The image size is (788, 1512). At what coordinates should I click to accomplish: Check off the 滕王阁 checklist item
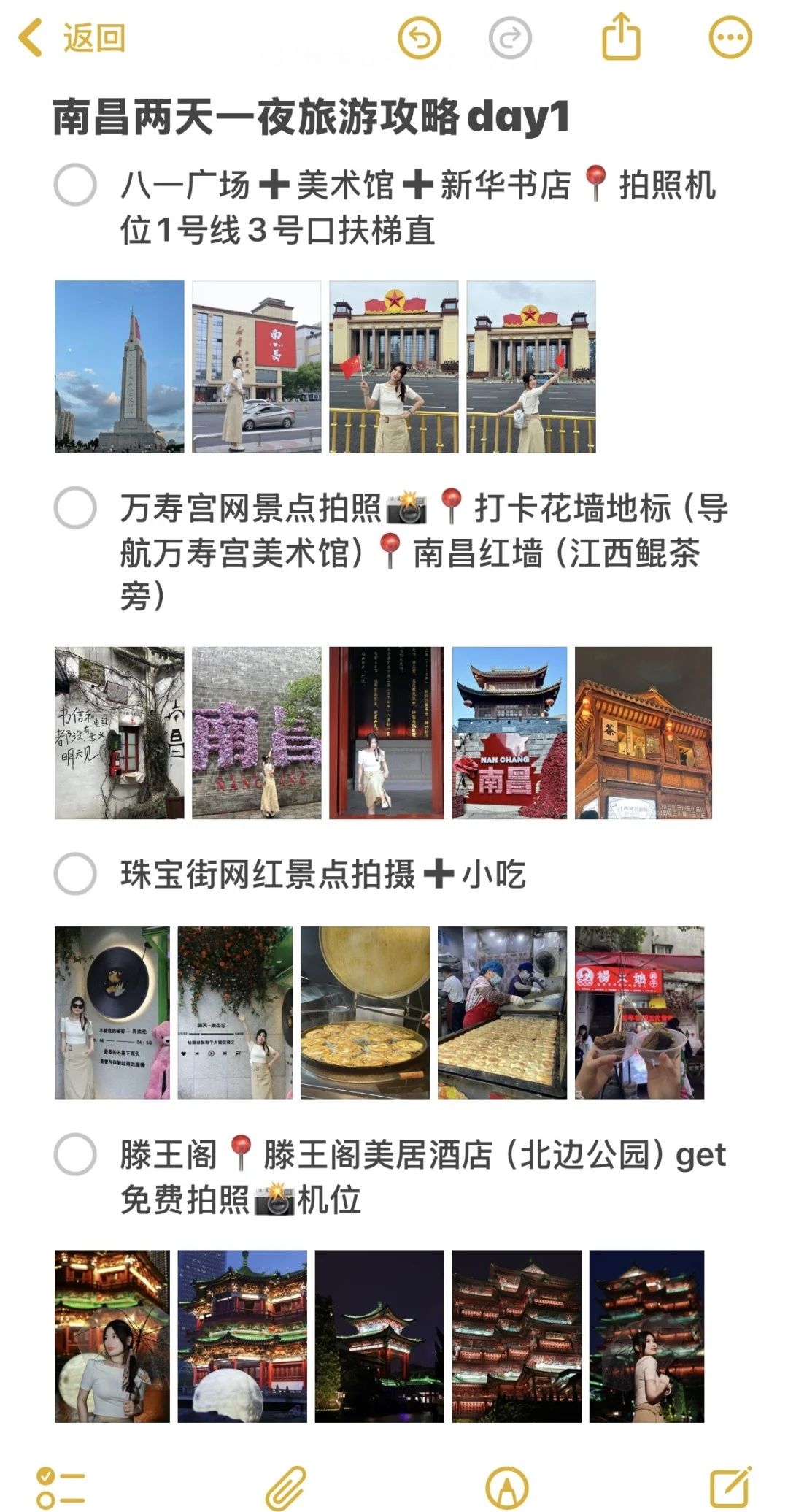(75, 1154)
